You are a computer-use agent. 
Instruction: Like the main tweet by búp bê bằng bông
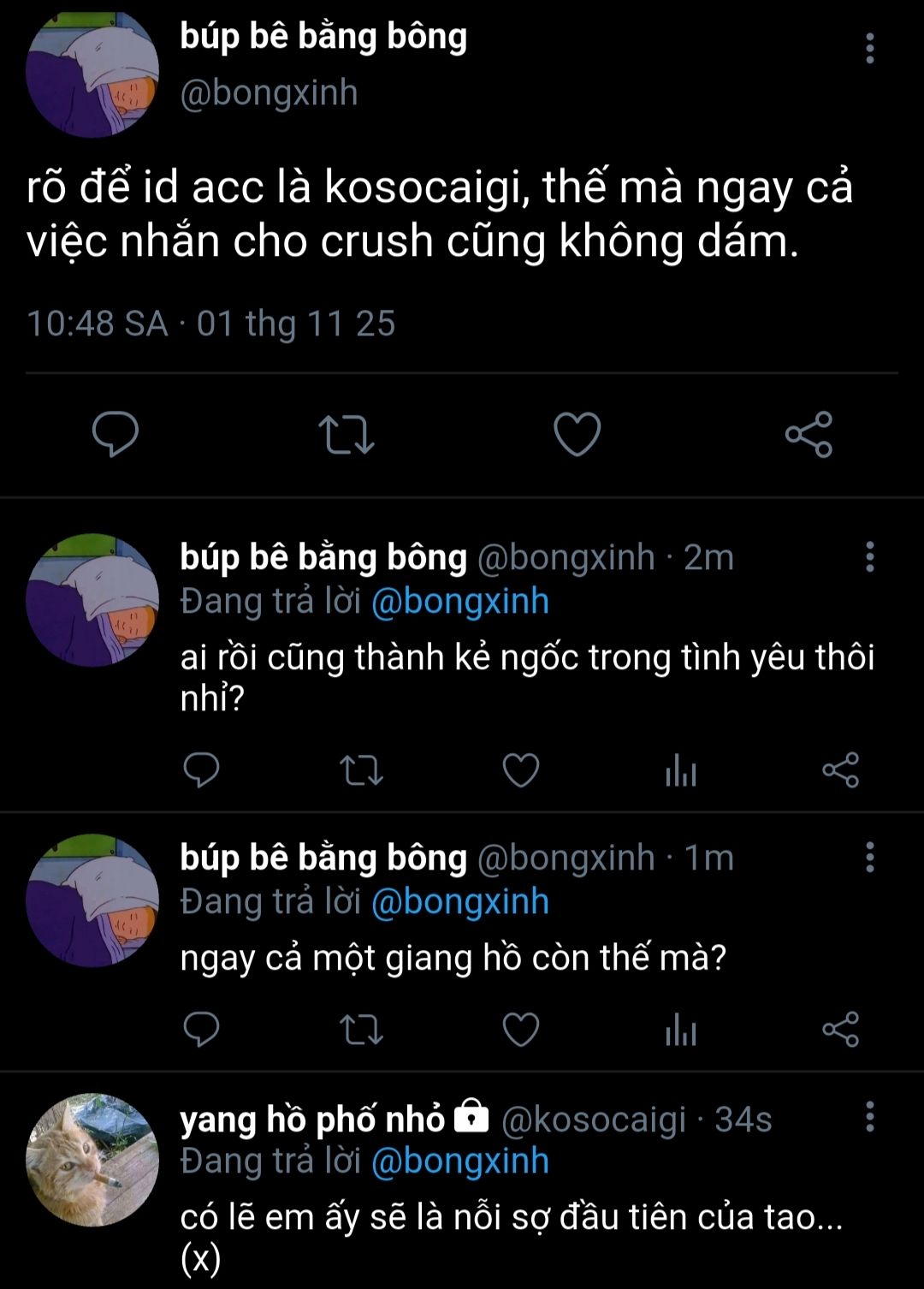click(x=577, y=434)
